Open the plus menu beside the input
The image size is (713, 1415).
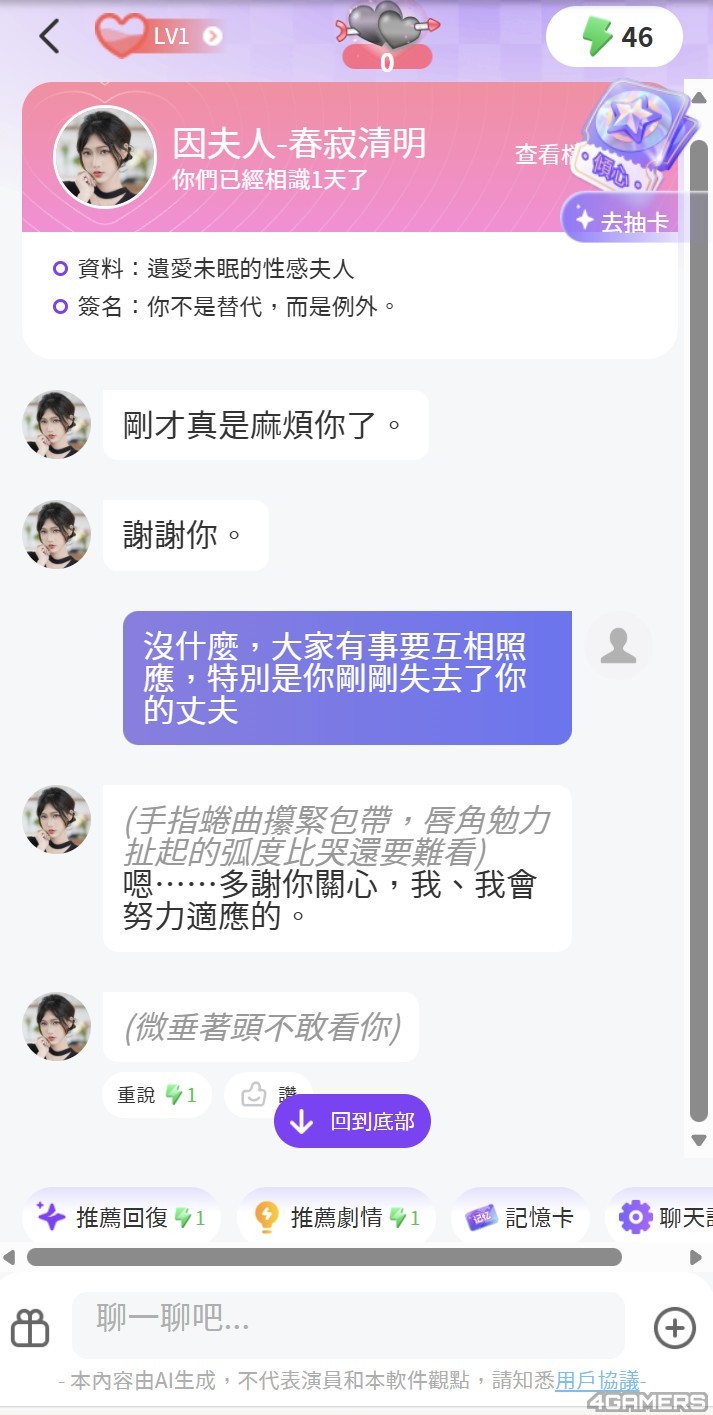pyautogui.click(x=674, y=1328)
